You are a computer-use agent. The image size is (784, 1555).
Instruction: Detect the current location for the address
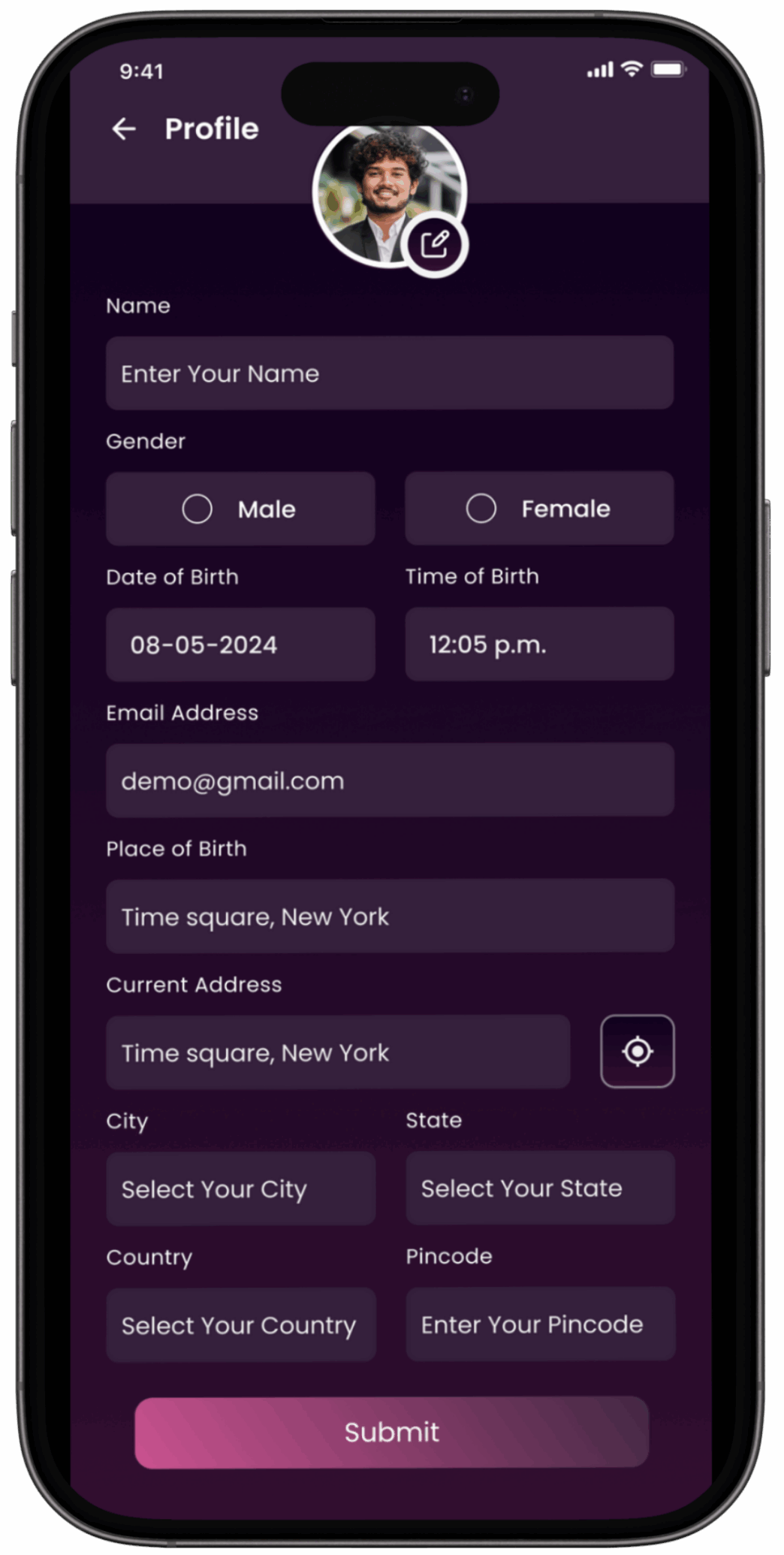pos(638,1051)
